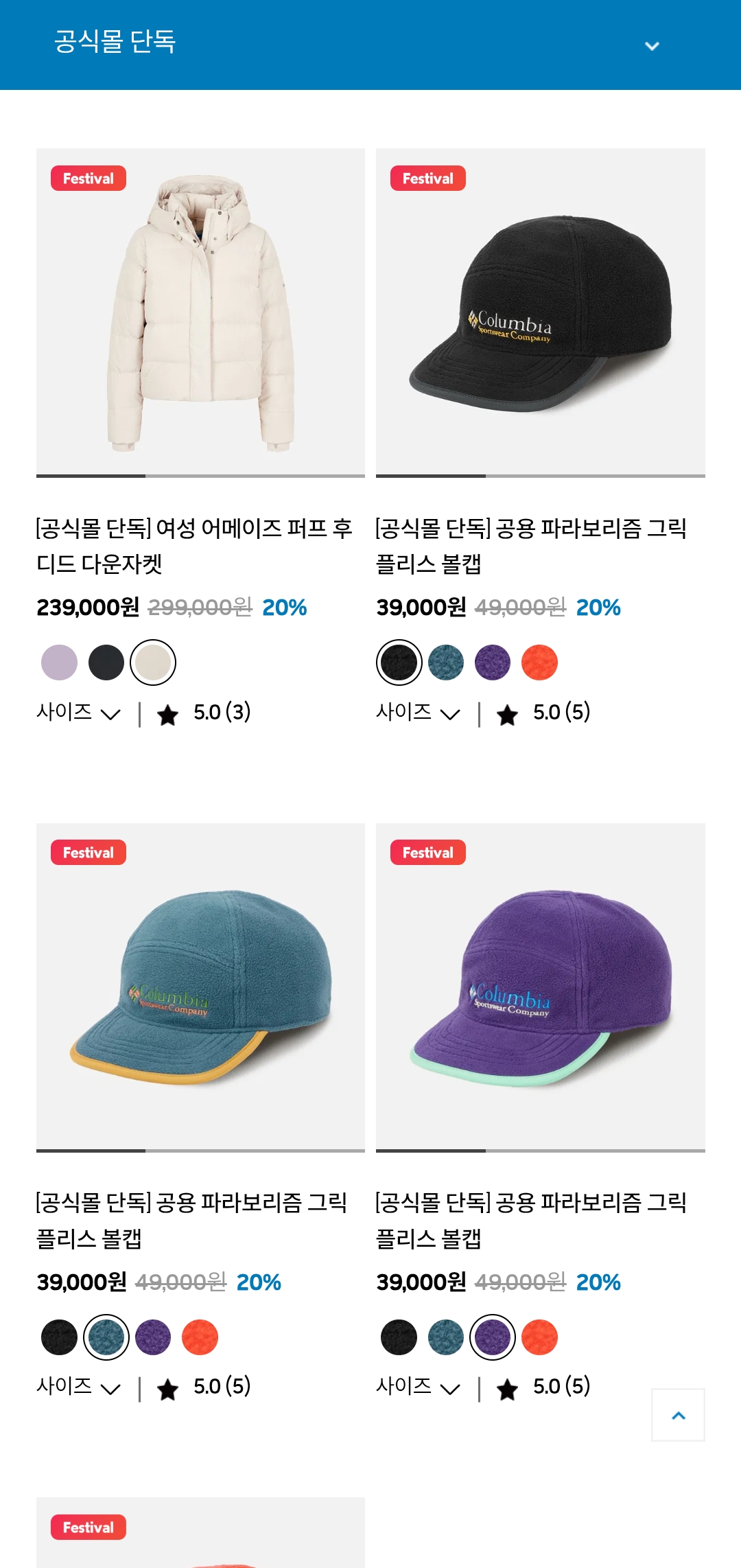Expand the 공식몰 단독 category dropdown
Viewport: 741px width, 1568px height.
[x=651, y=45]
